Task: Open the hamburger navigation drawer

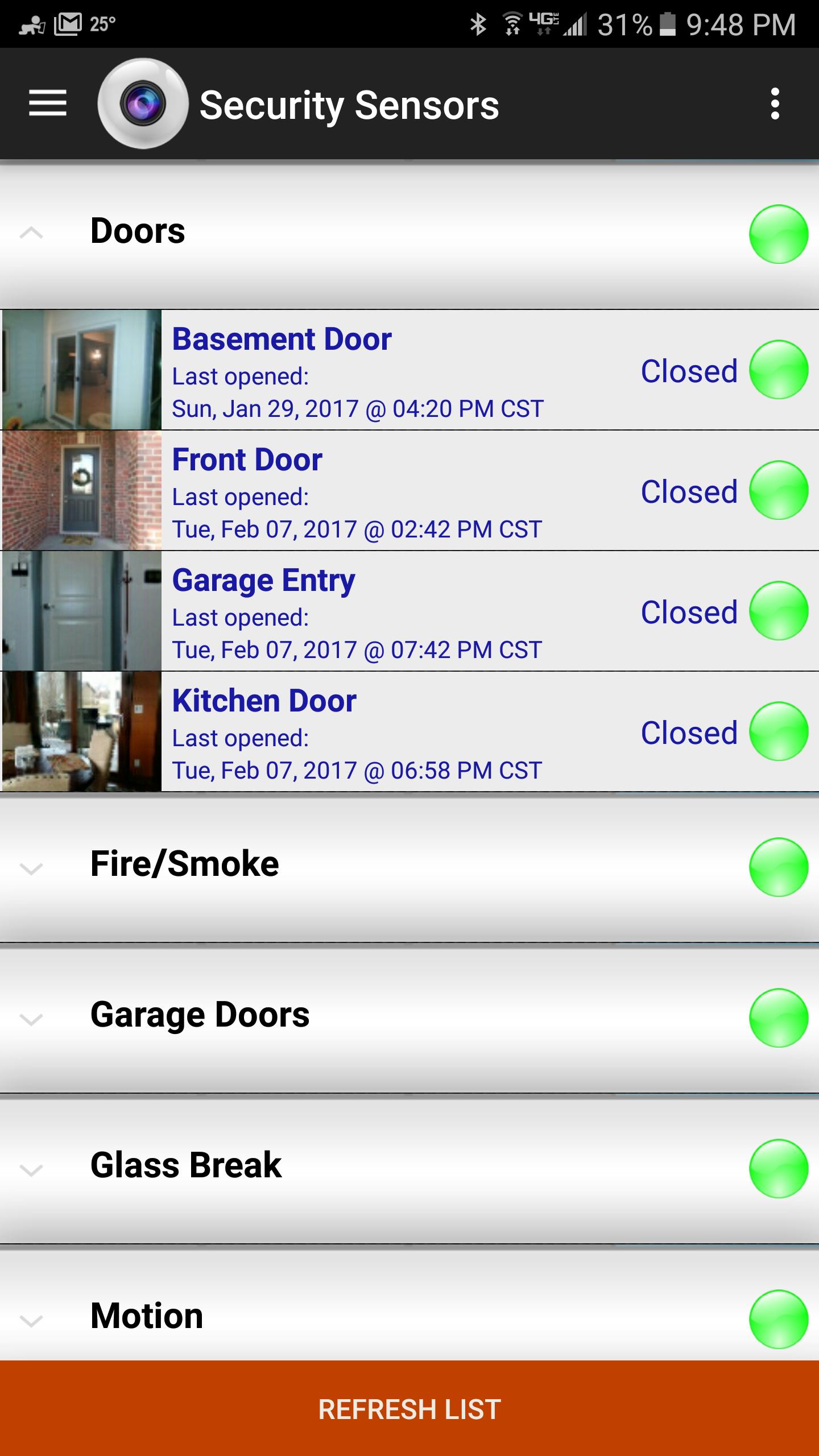Action: pos(48,104)
